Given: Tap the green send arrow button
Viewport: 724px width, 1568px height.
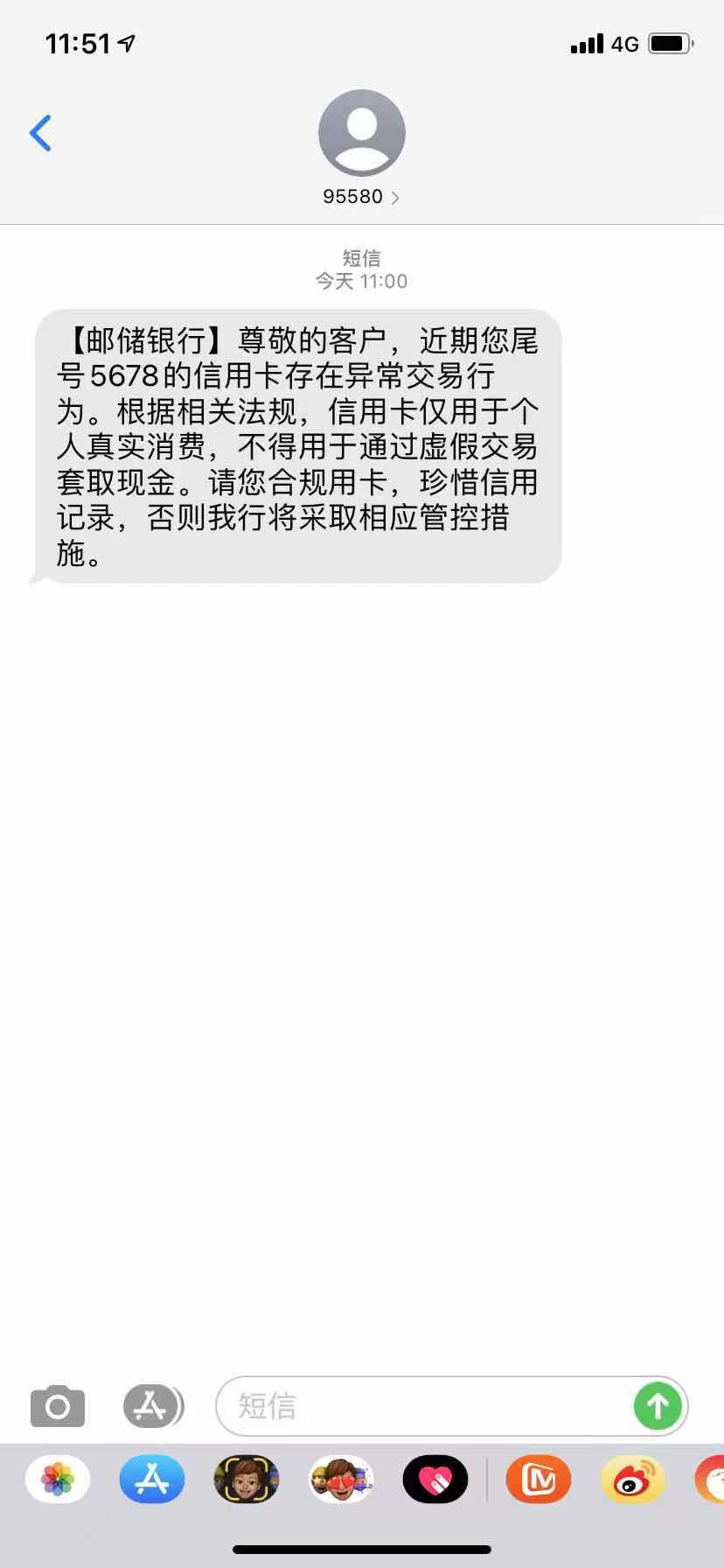Looking at the screenshot, I should pyautogui.click(x=657, y=1406).
